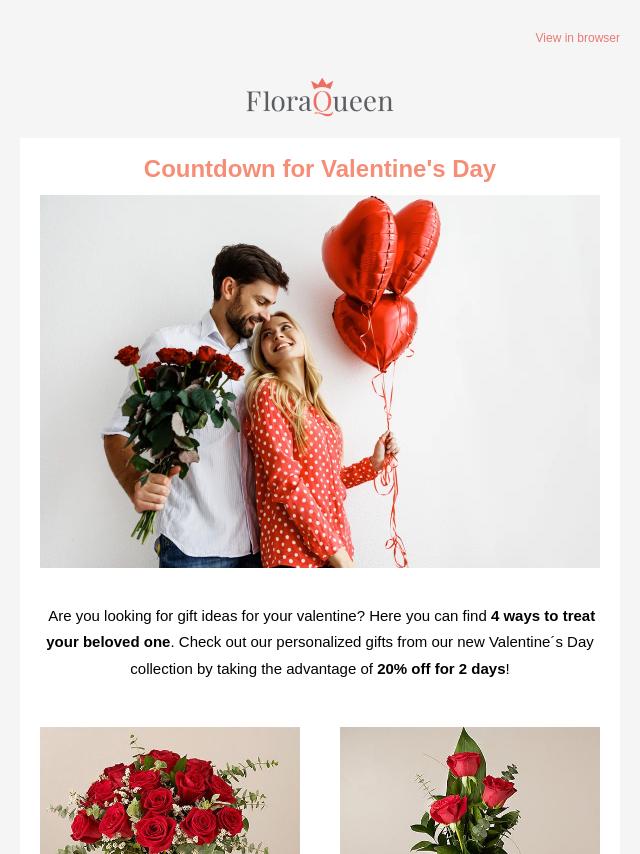Open the large red roses bouquet product image
This screenshot has width=640, height=854.
[170, 790]
